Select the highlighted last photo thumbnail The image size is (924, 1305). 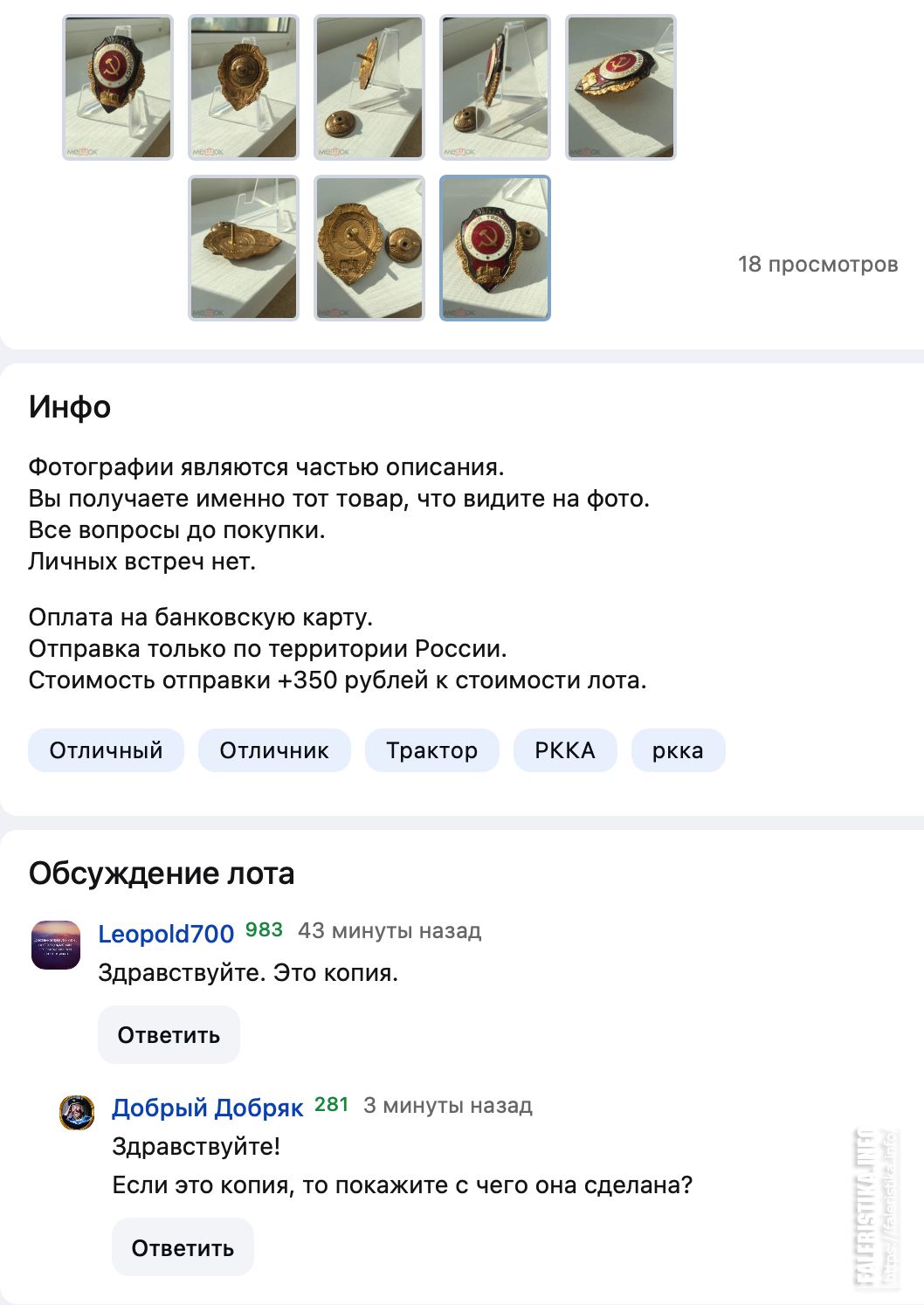[x=495, y=248]
